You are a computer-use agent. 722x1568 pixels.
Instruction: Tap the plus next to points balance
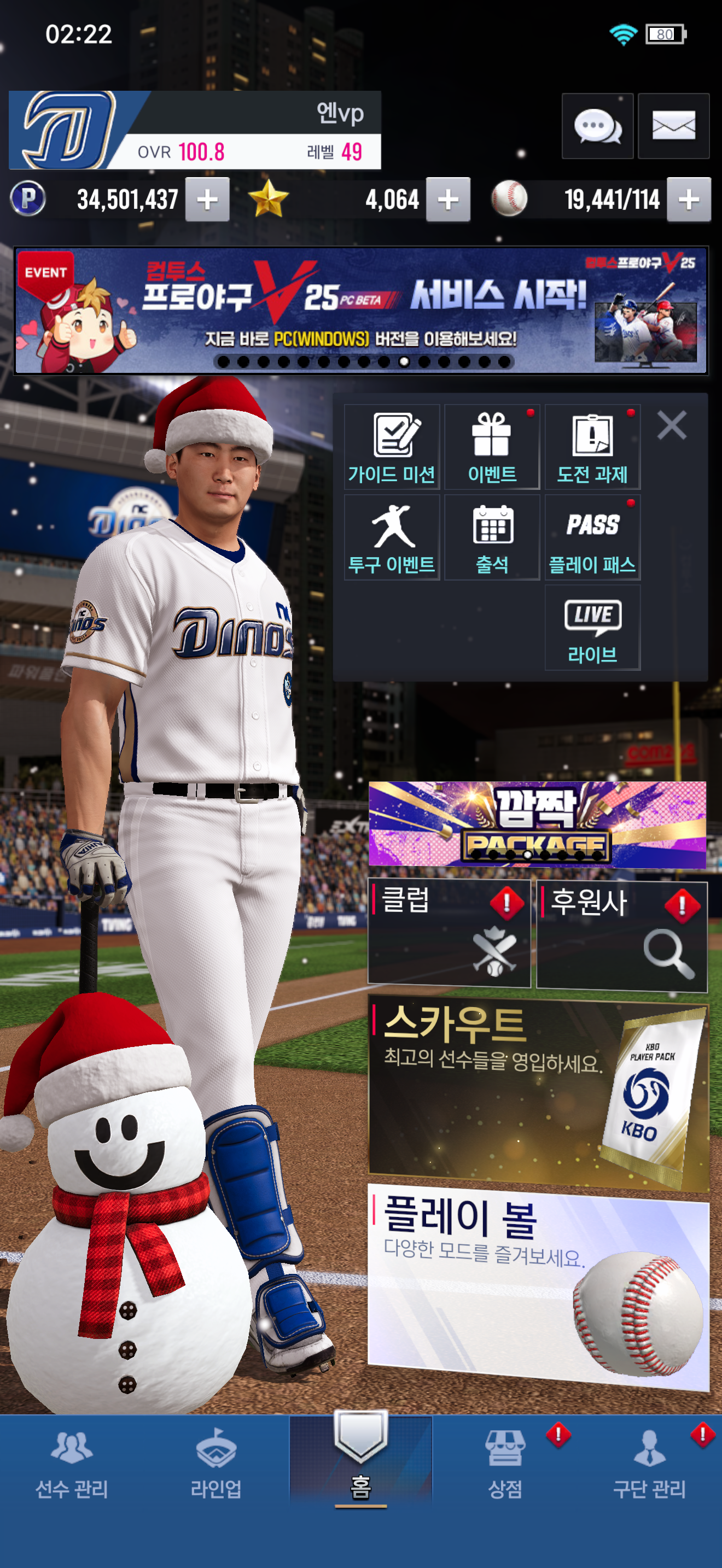pos(207,199)
